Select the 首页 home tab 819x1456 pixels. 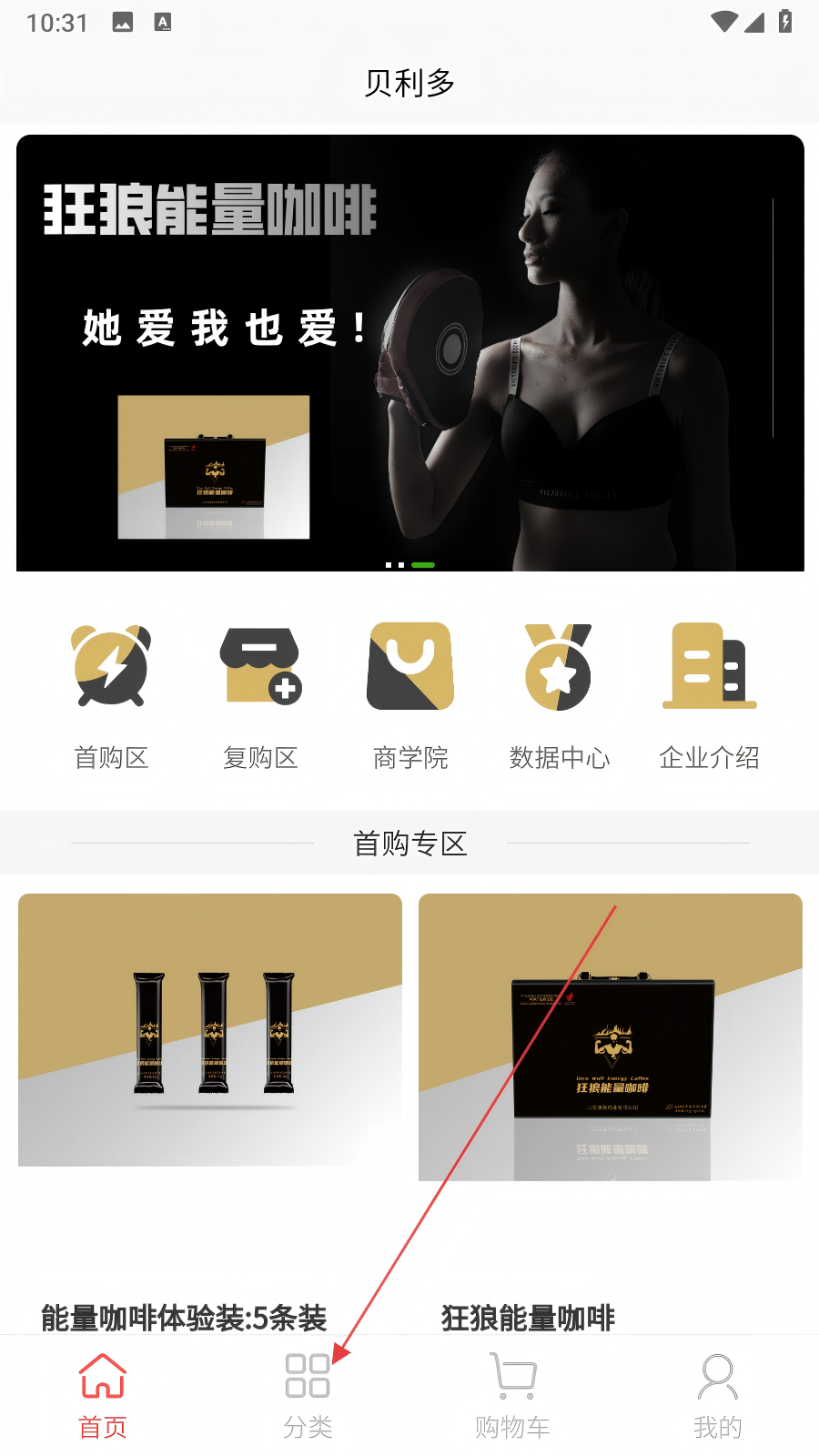point(102,1396)
